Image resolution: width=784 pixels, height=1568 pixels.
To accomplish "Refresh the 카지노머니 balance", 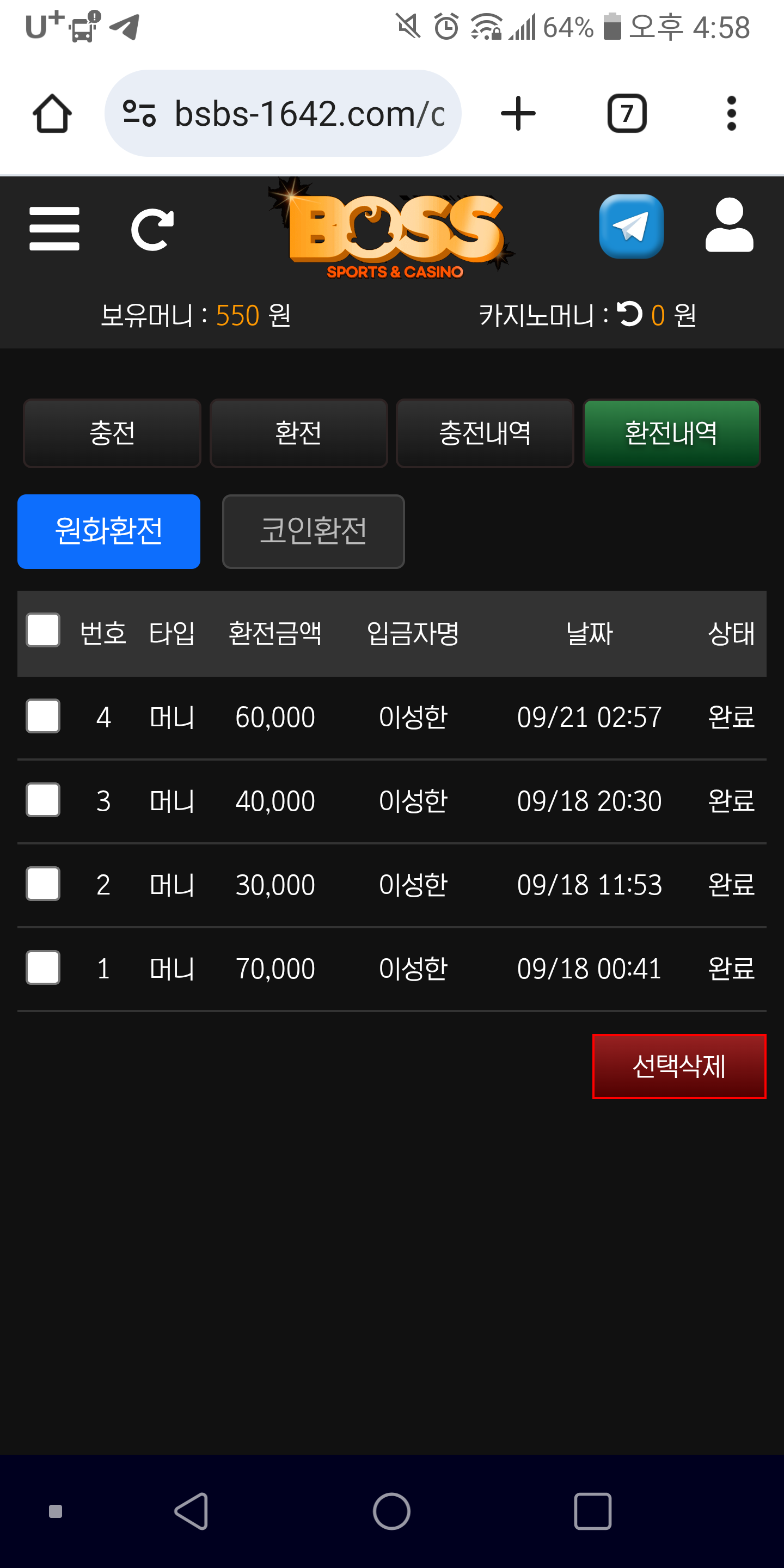I will tap(629, 315).
